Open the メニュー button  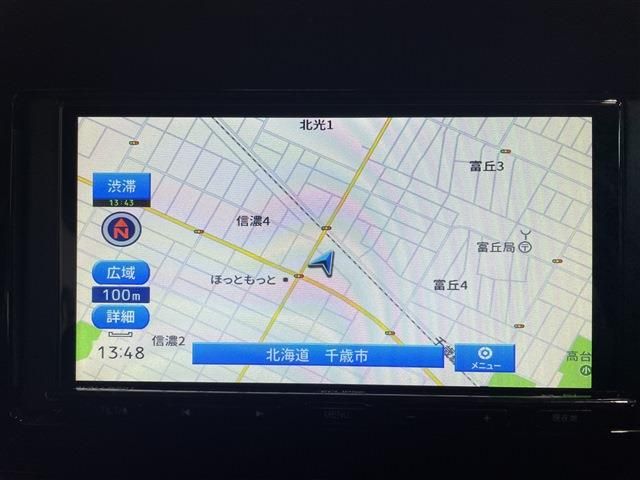[x=485, y=357]
